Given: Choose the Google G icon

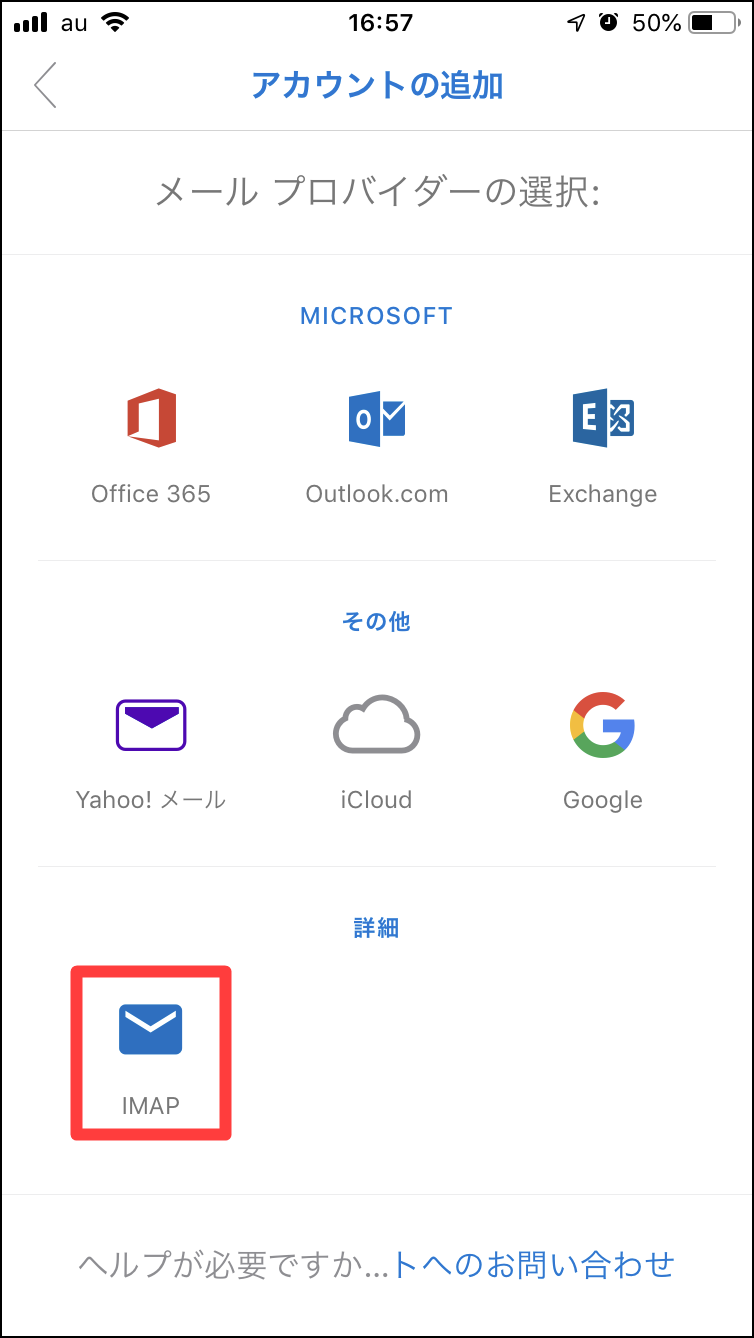Looking at the screenshot, I should click(x=602, y=724).
